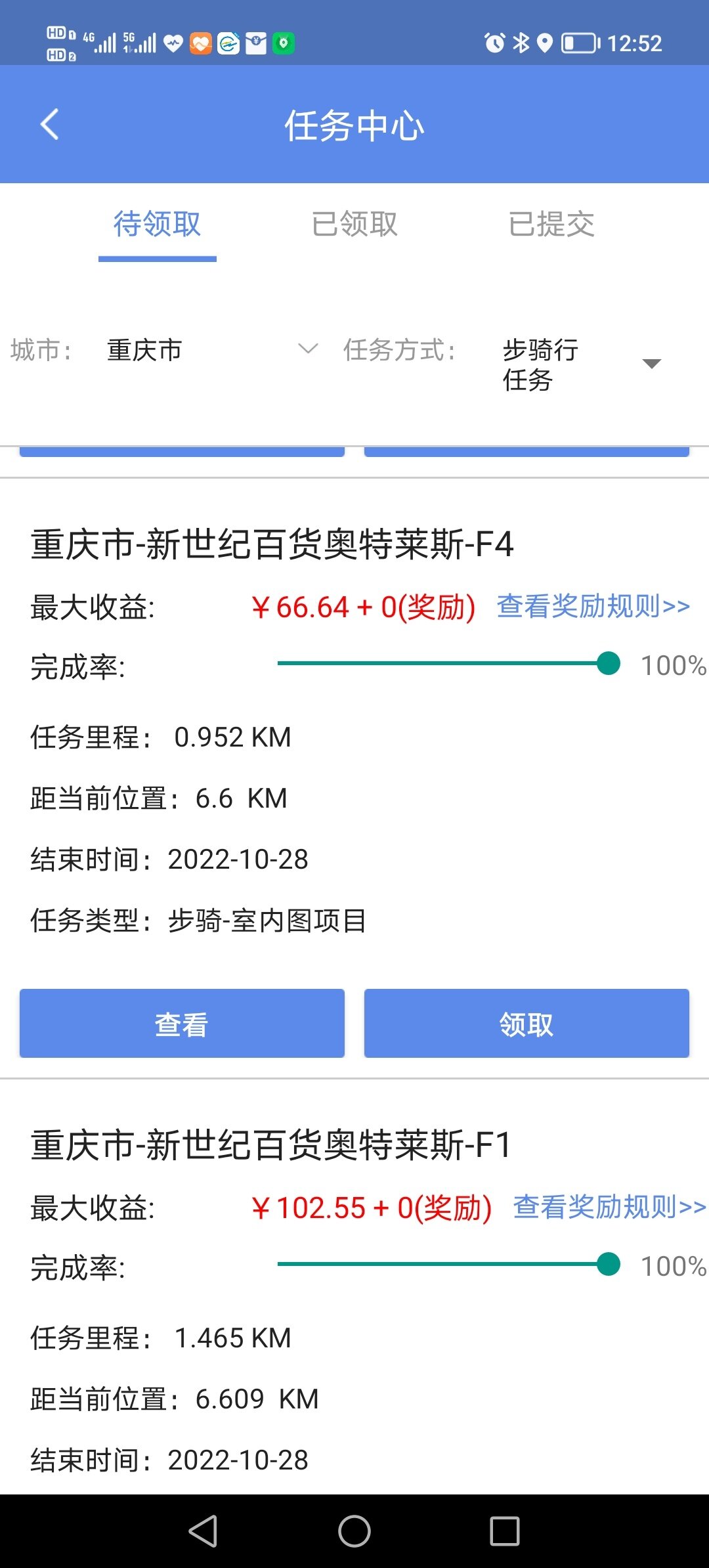Switch to the 已领取 tab
Screen dimensions: 709x1568
[x=354, y=224]
